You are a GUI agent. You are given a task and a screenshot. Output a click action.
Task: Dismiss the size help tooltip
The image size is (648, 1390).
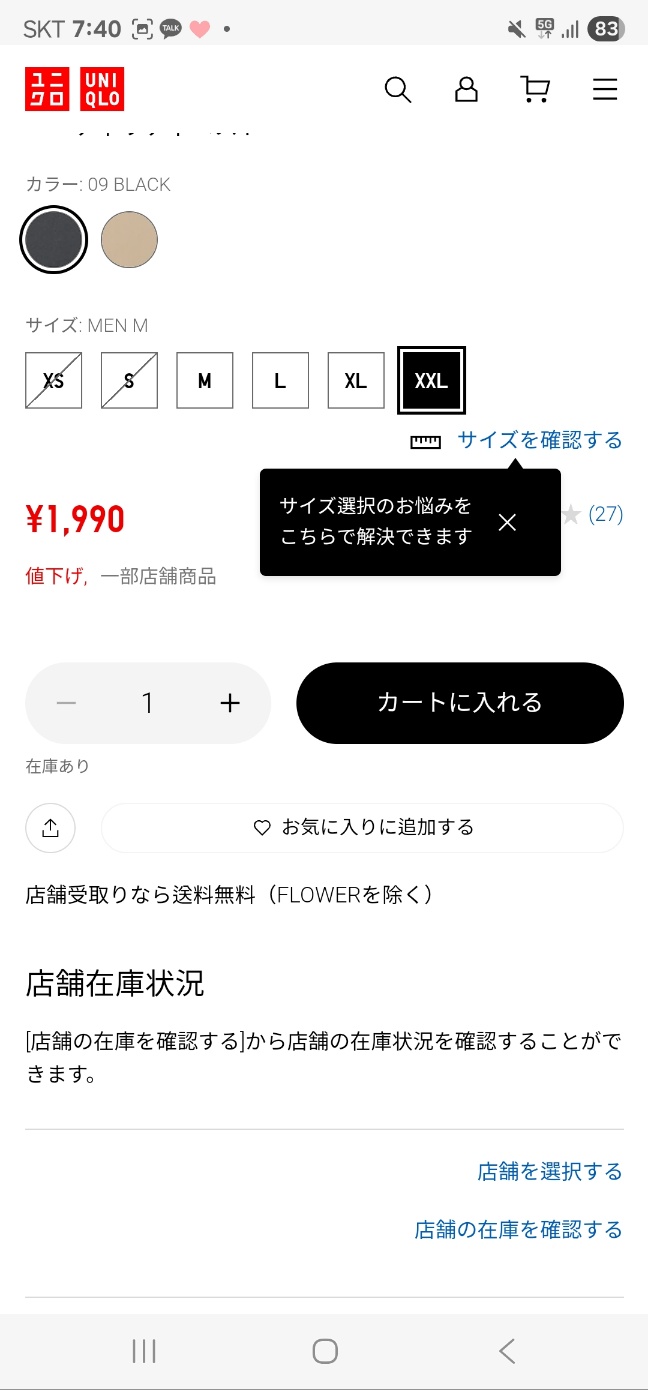[507, 522]
